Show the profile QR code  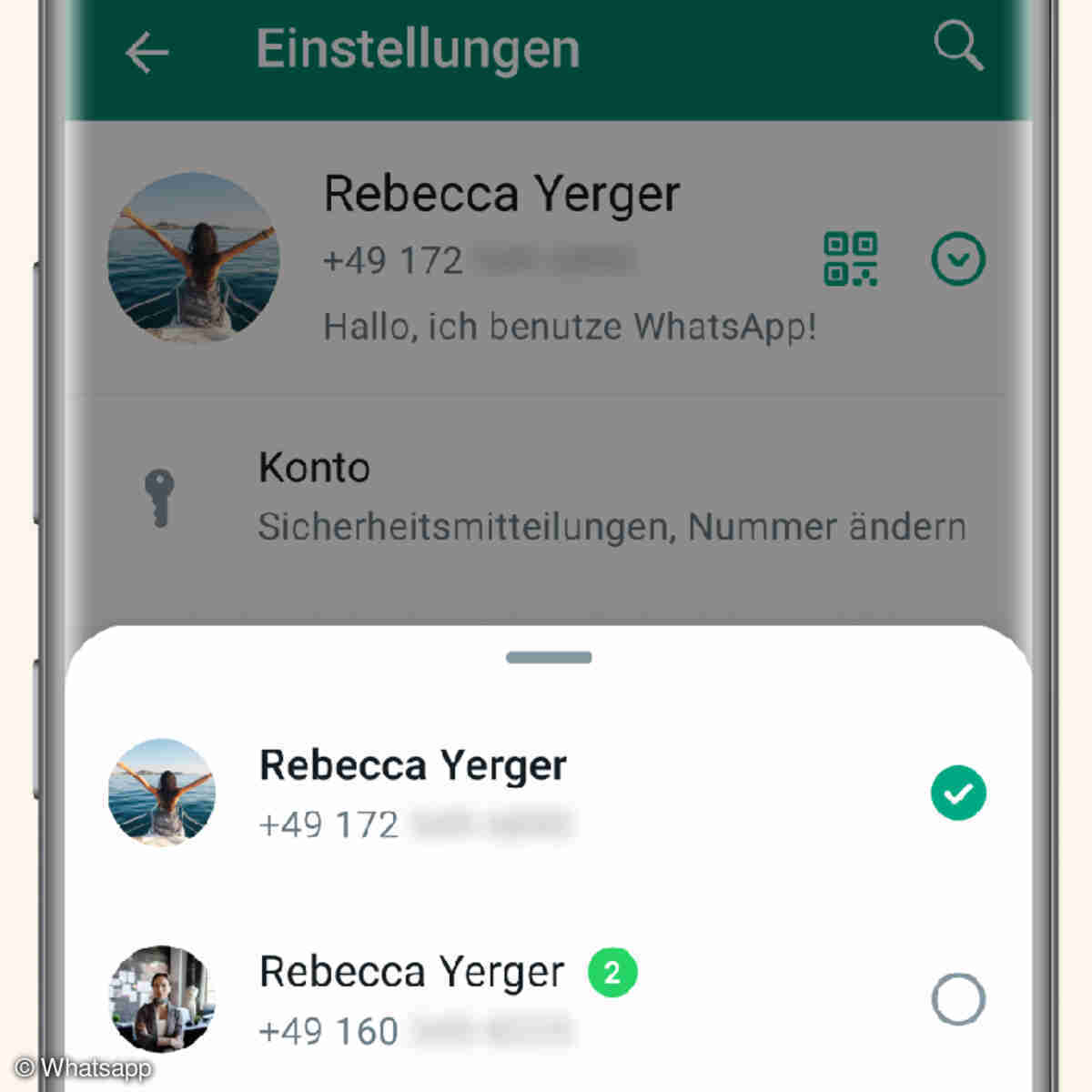pyautogui.click(x=850, y=259)
